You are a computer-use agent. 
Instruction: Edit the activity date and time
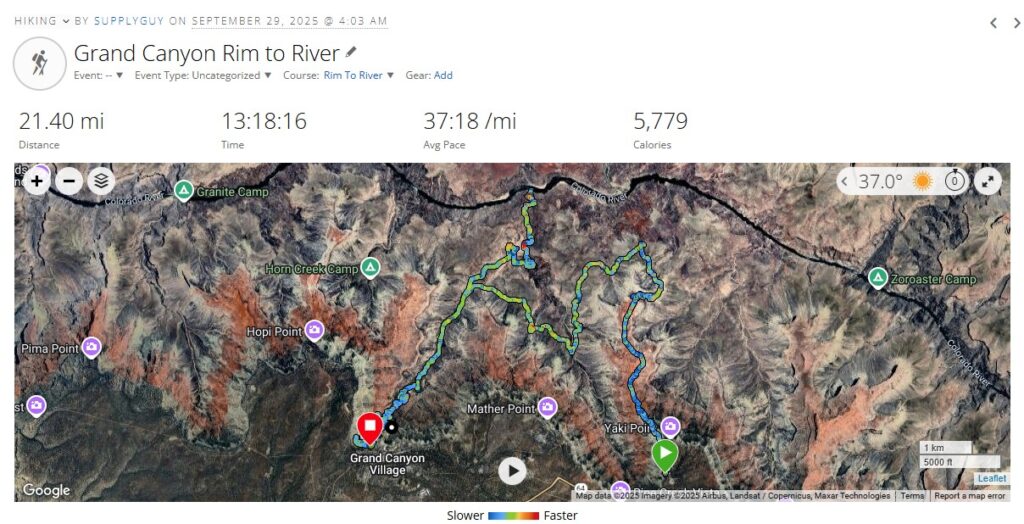click(290, 21)
